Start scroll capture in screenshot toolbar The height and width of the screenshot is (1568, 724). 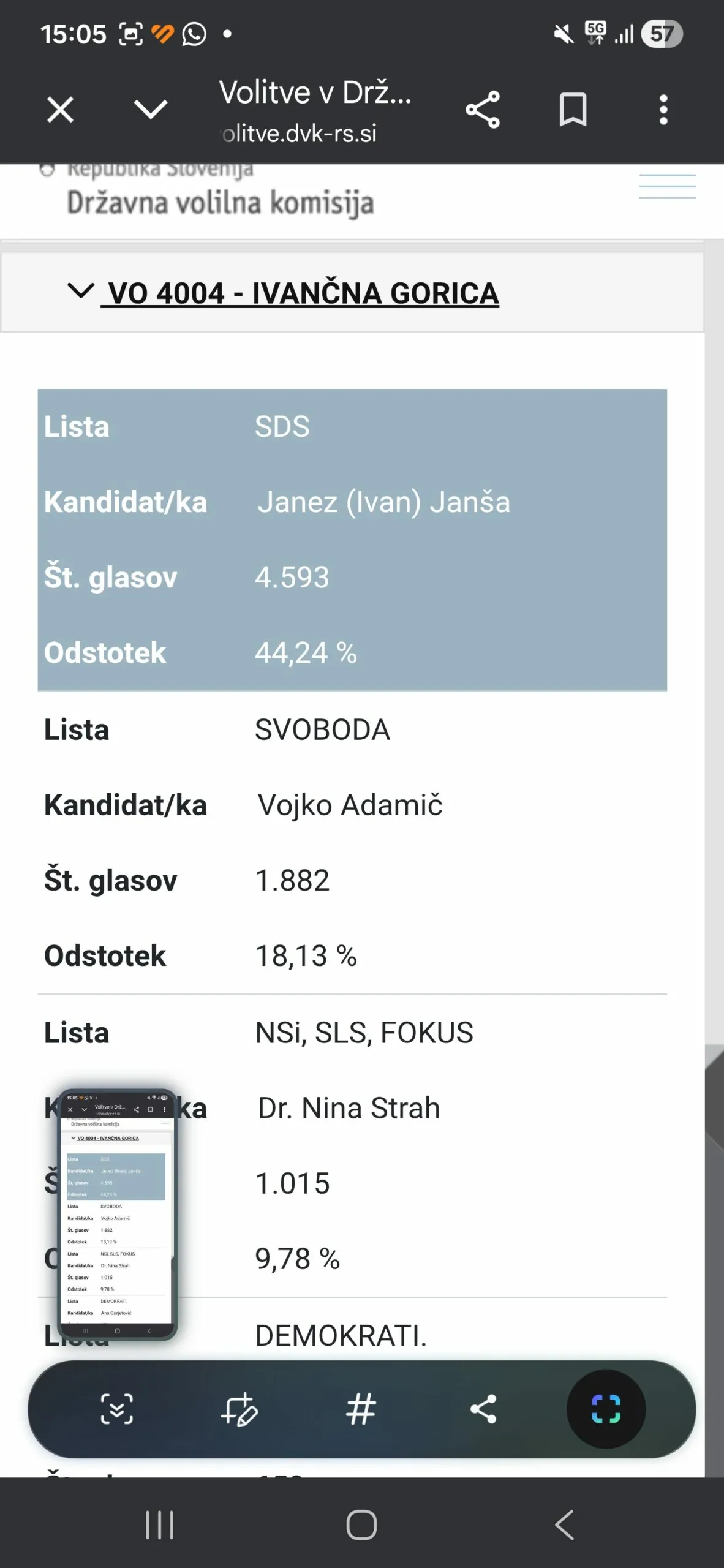116,1409
